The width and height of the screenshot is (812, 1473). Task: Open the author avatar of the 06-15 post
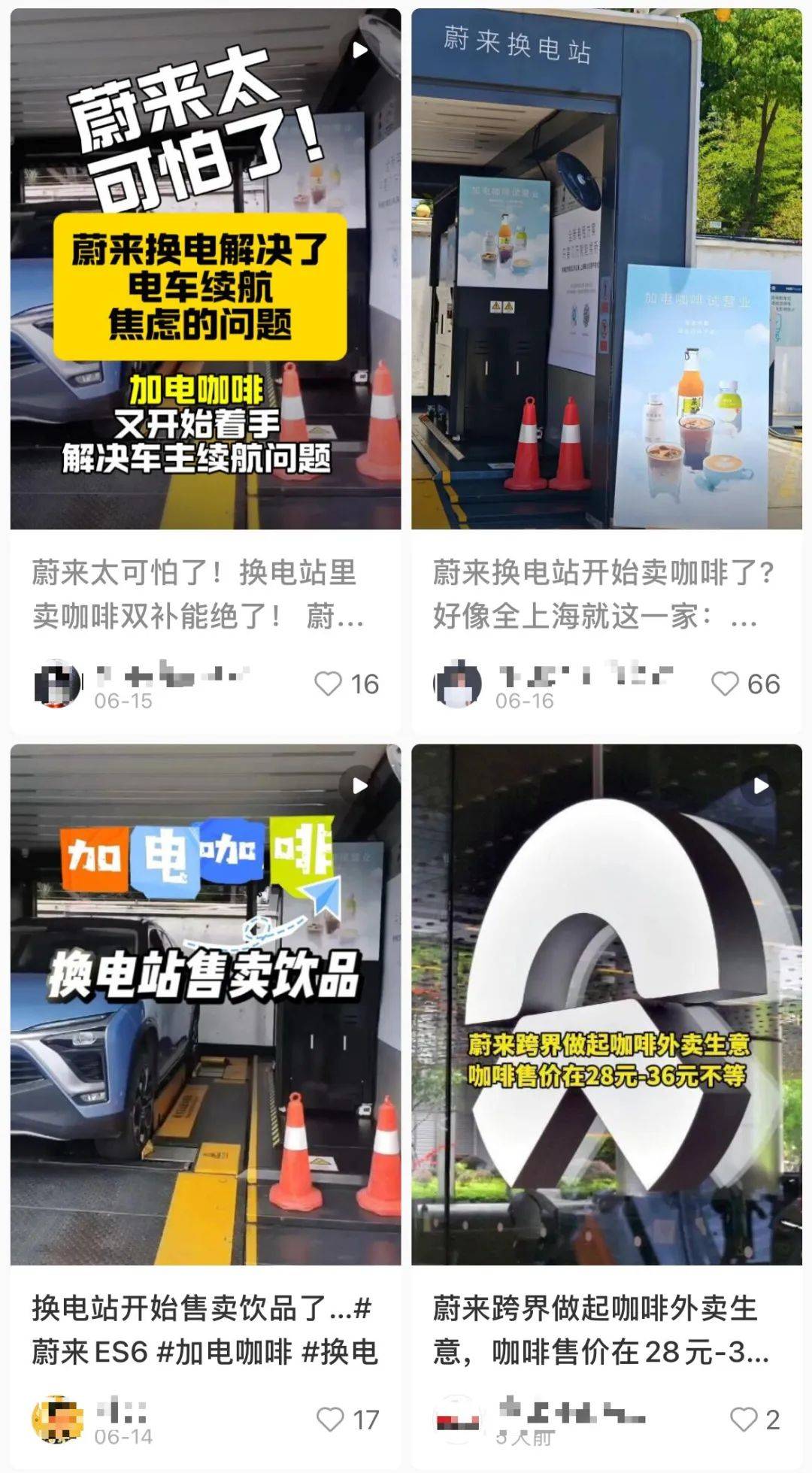tap(57, 683)
